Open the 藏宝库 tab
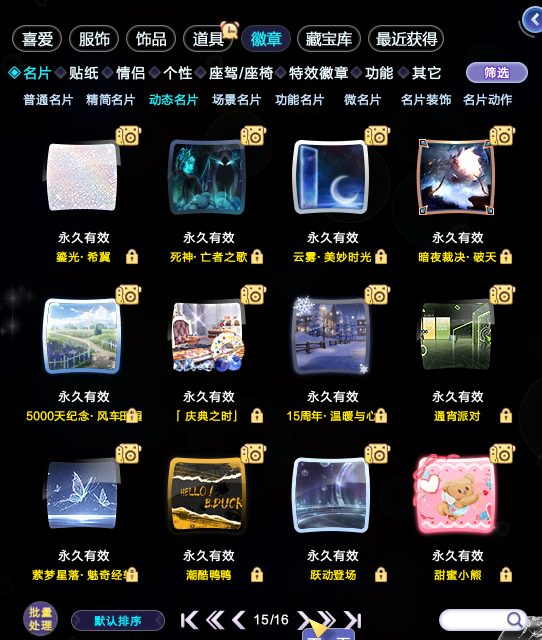542x640 pixels. coord(329,39)
